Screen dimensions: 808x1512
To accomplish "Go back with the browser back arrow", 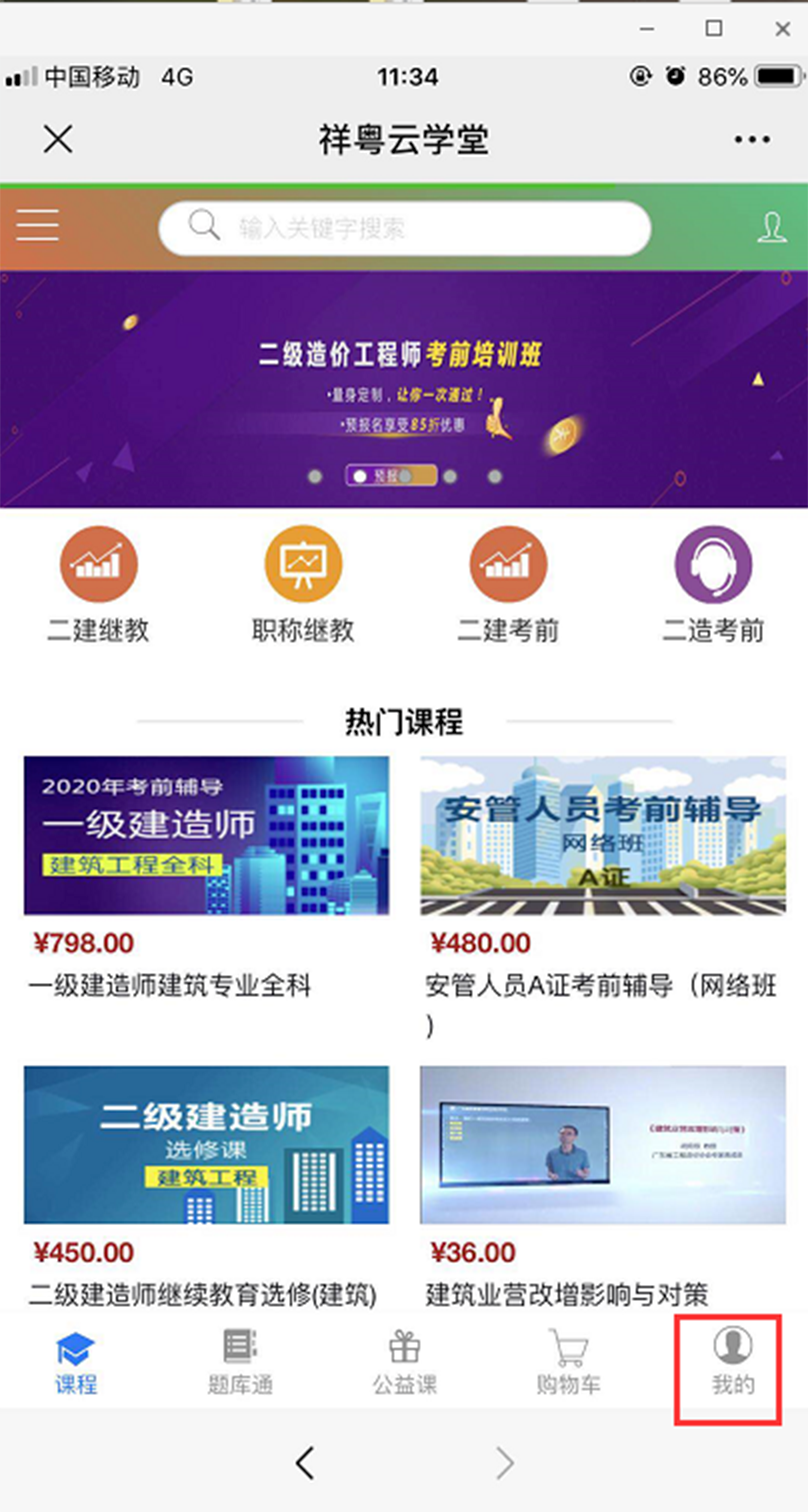I will click(x=305, y=1464).
